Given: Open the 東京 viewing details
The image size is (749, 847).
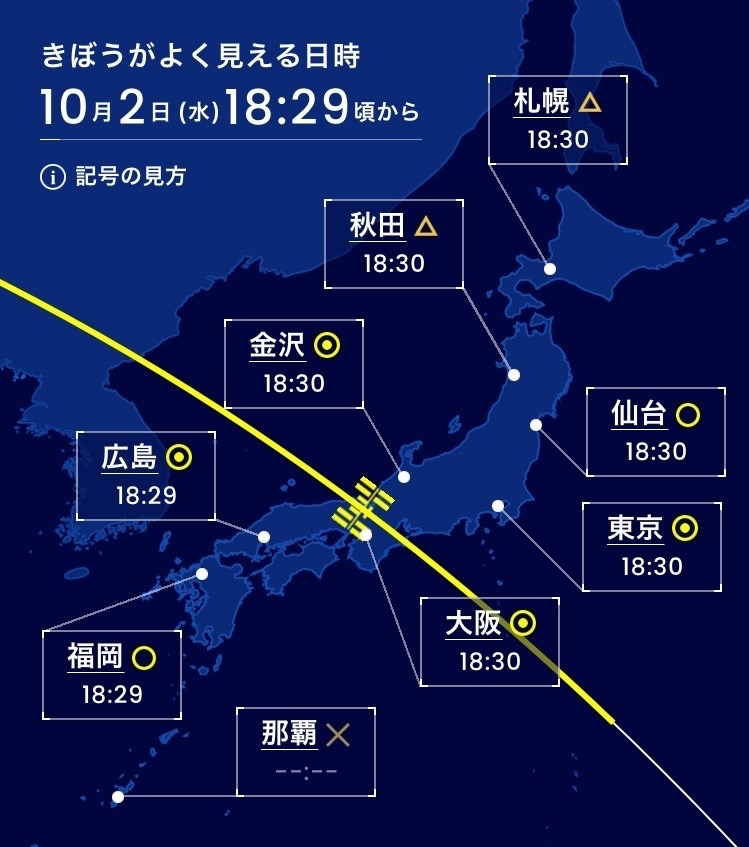Looking at the screenshot, I should 651,546.
